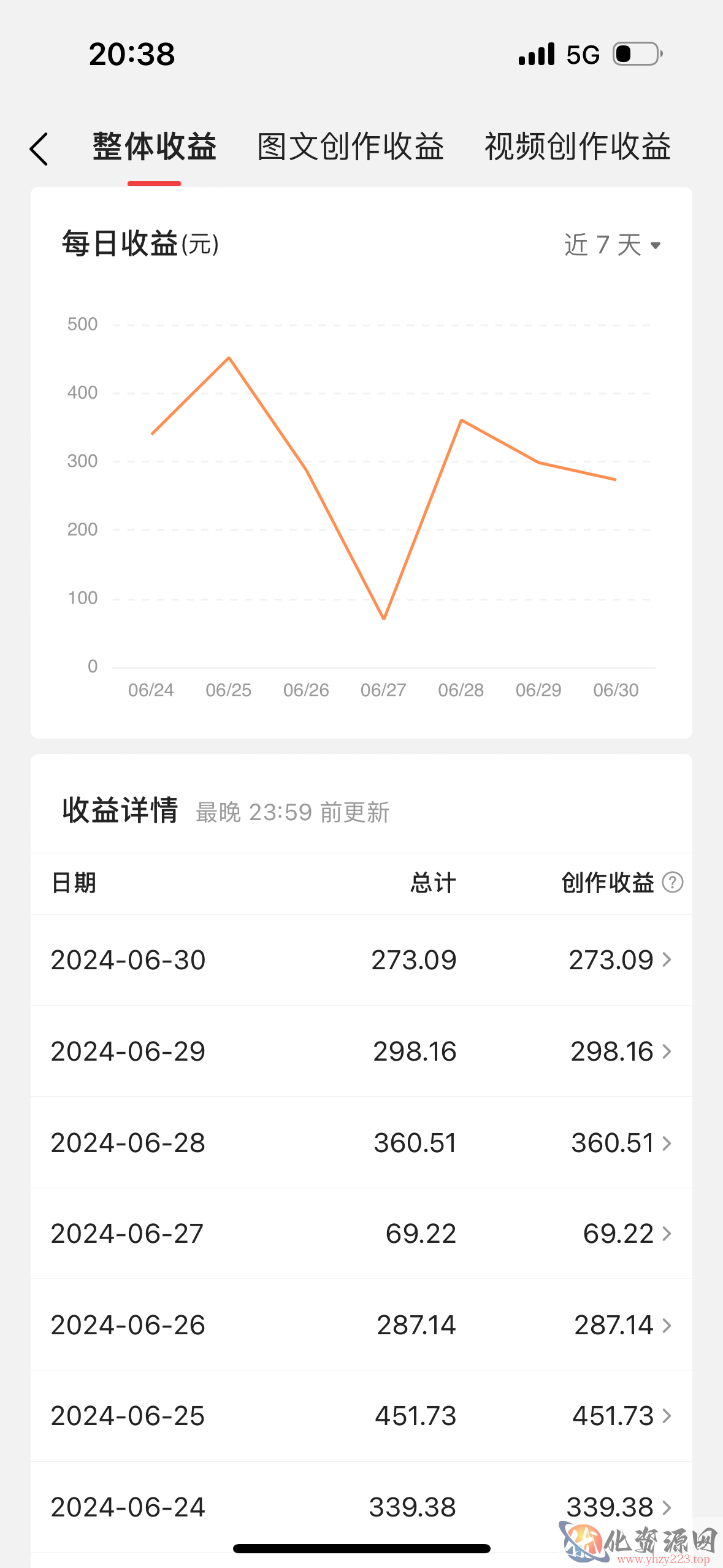The width and height of the screenshot is (723, 1568).
Task: Select the 整体收益 tab
Action: click(x=155, y=147)
